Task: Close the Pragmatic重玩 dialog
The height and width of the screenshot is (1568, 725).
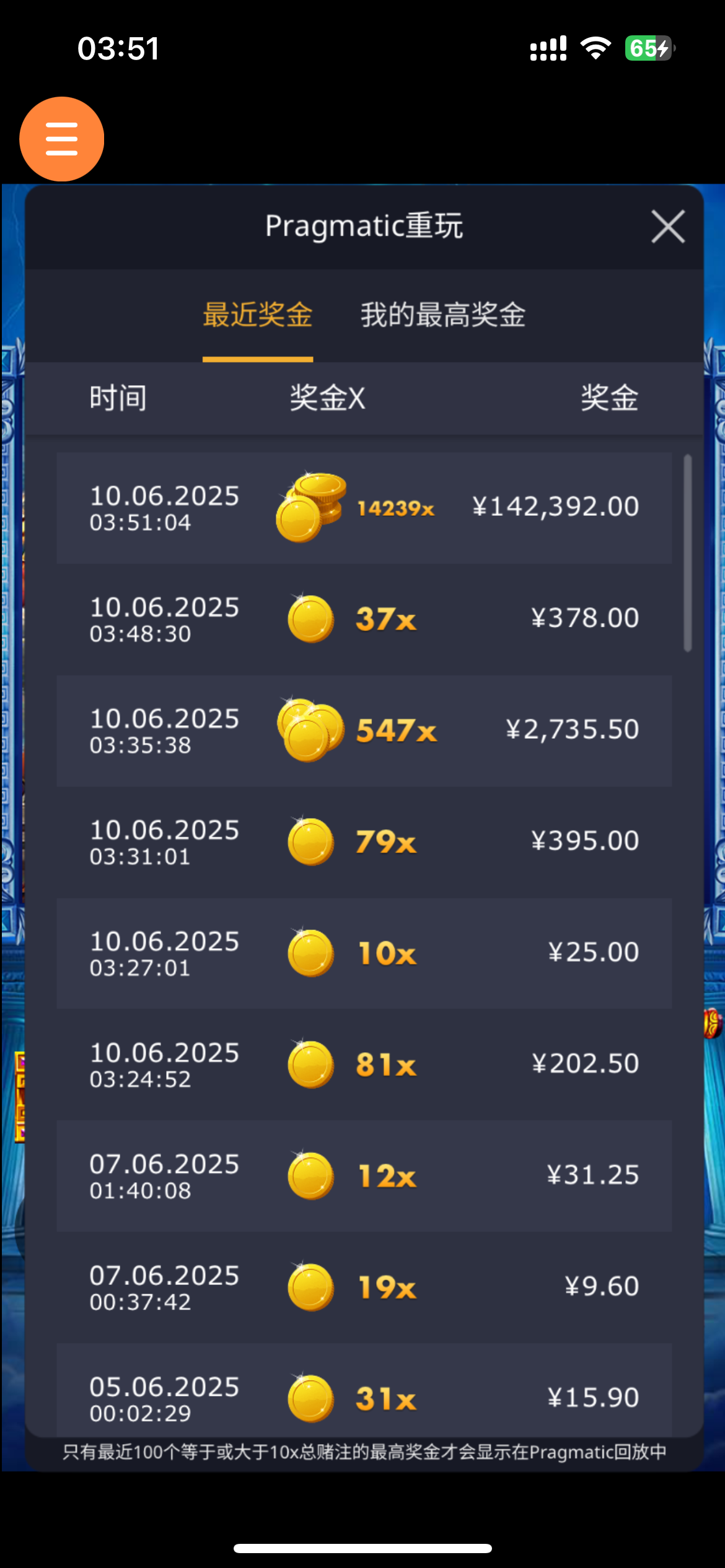Action: pyautogui.click(x=667, y=227)
